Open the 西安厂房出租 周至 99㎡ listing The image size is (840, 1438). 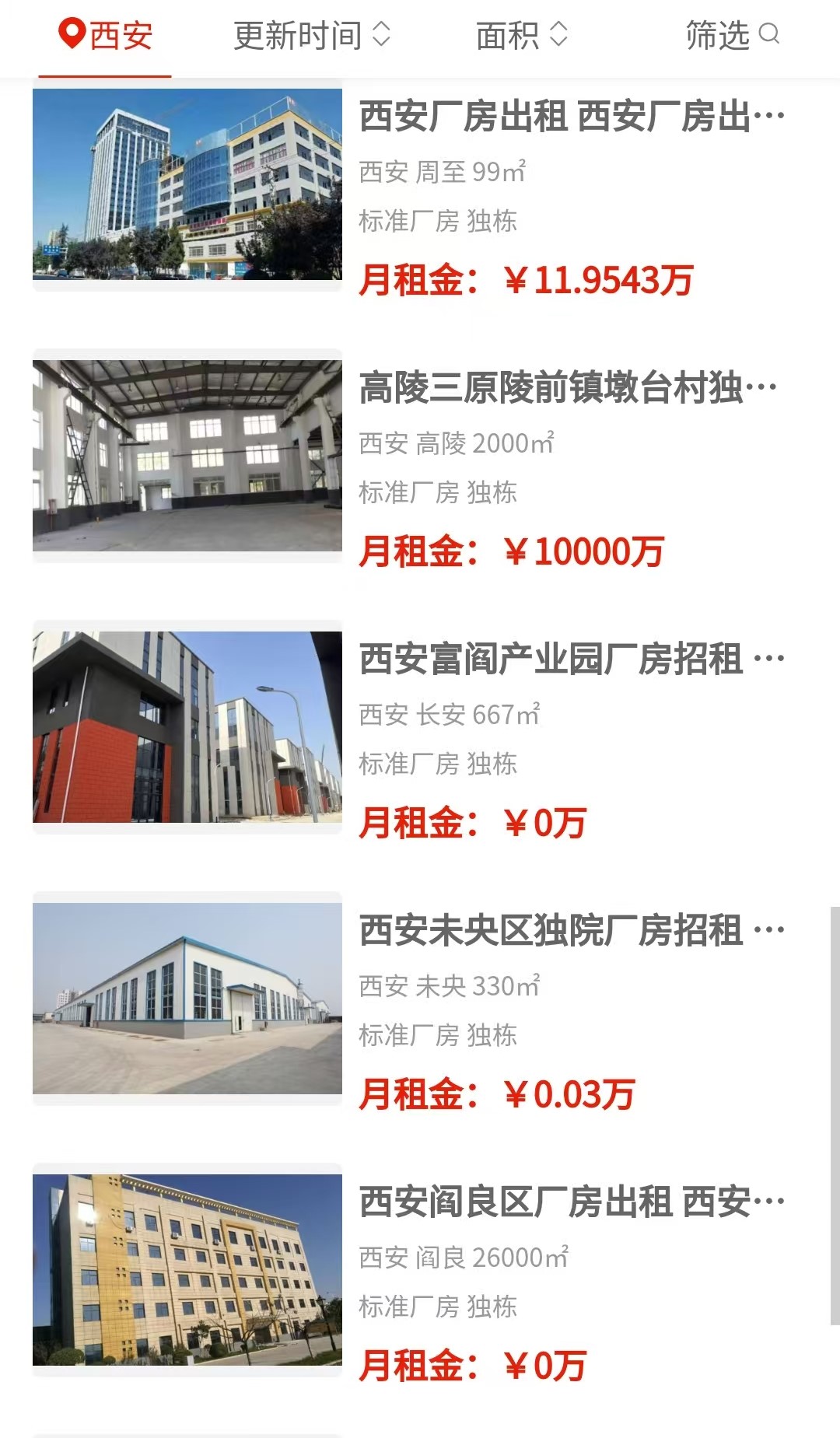click(x=572, y=117)
